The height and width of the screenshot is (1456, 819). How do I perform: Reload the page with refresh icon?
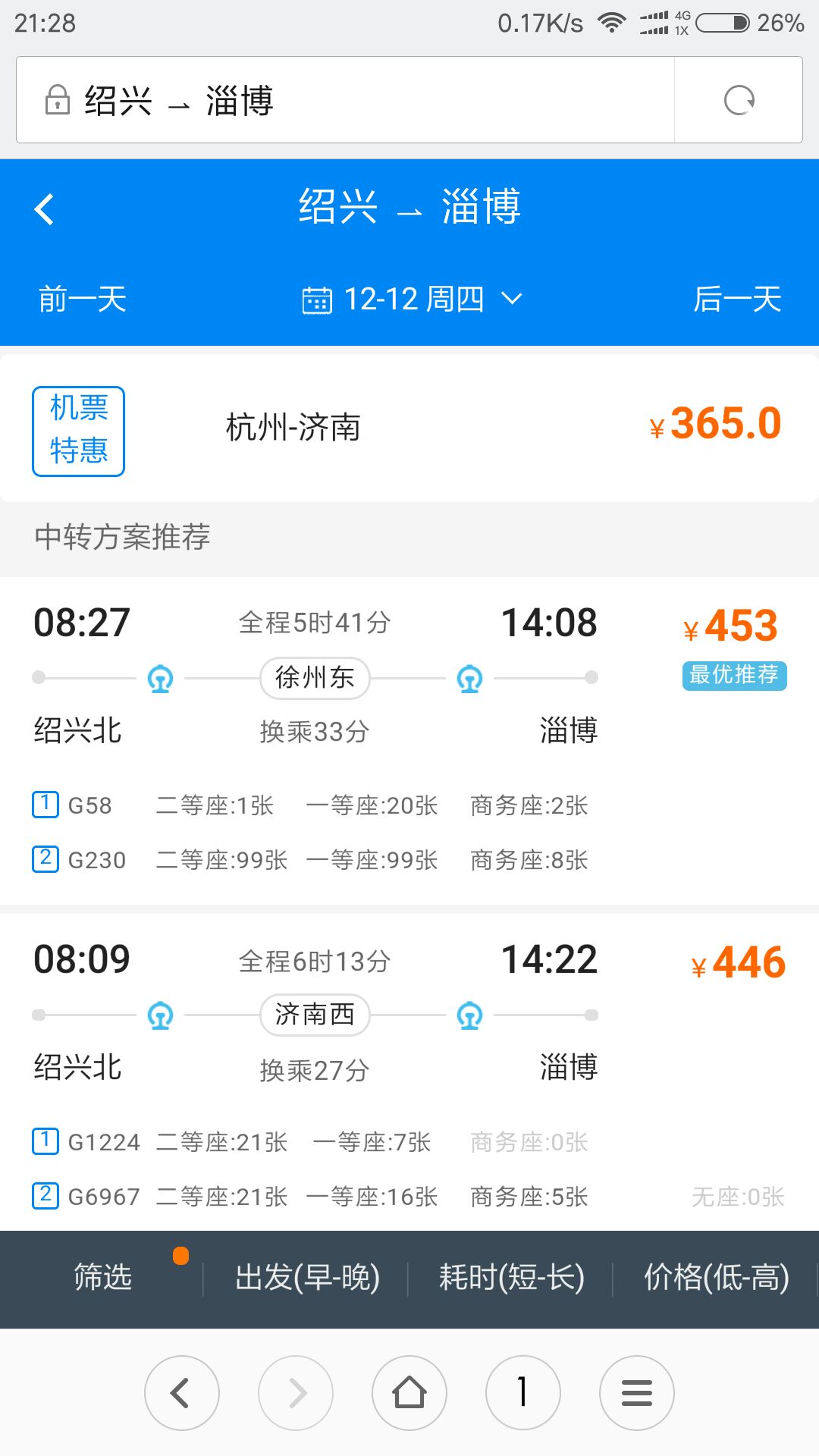739,100
